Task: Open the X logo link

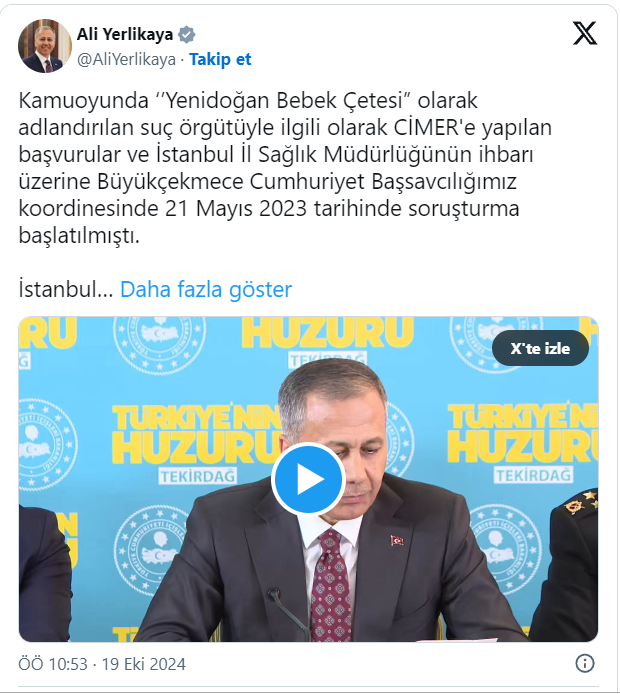Action: (x=585, y=33)
